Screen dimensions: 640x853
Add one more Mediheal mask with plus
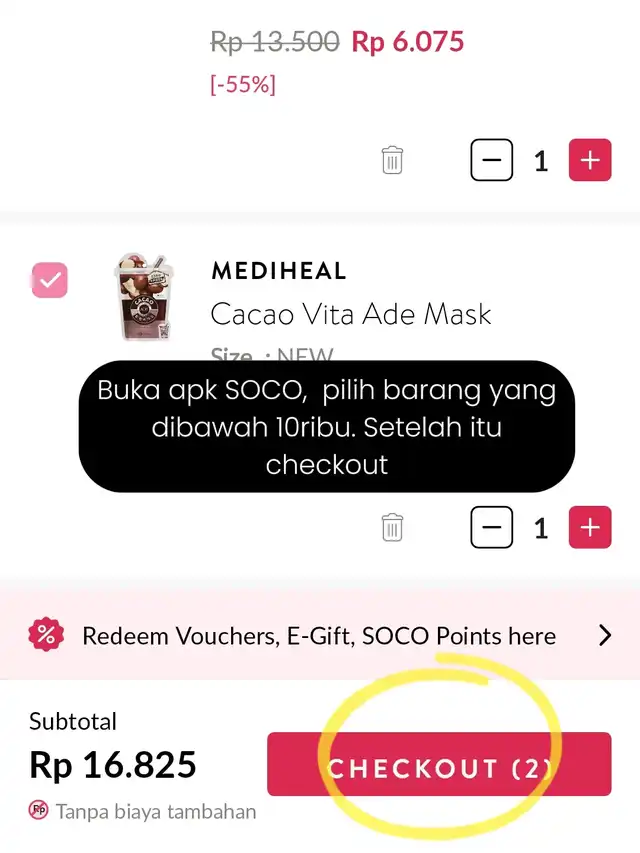point(590,527)
